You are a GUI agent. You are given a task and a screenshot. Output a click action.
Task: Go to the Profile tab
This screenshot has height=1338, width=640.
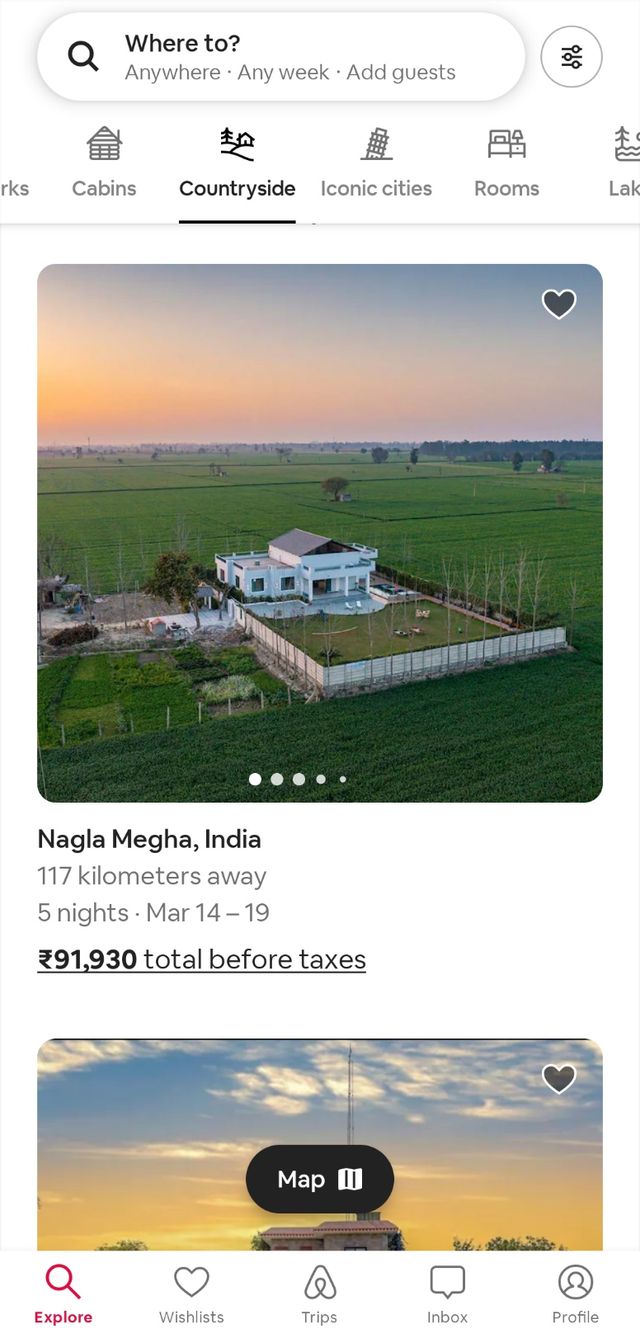tap(575, 1295)
